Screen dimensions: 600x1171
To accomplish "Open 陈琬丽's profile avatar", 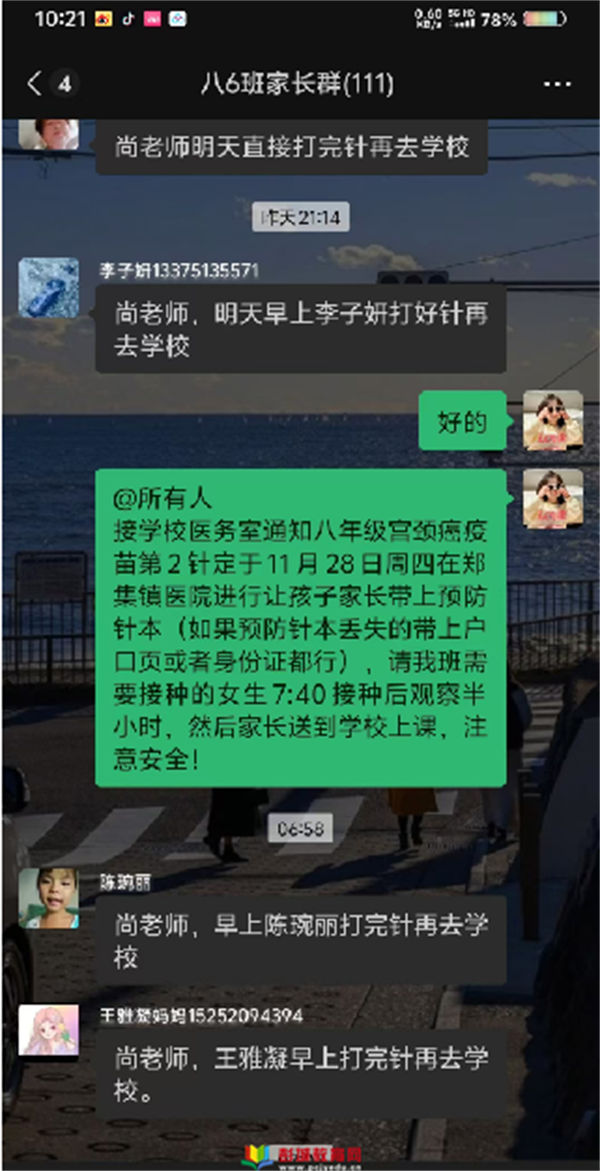I will coord(48,898).
